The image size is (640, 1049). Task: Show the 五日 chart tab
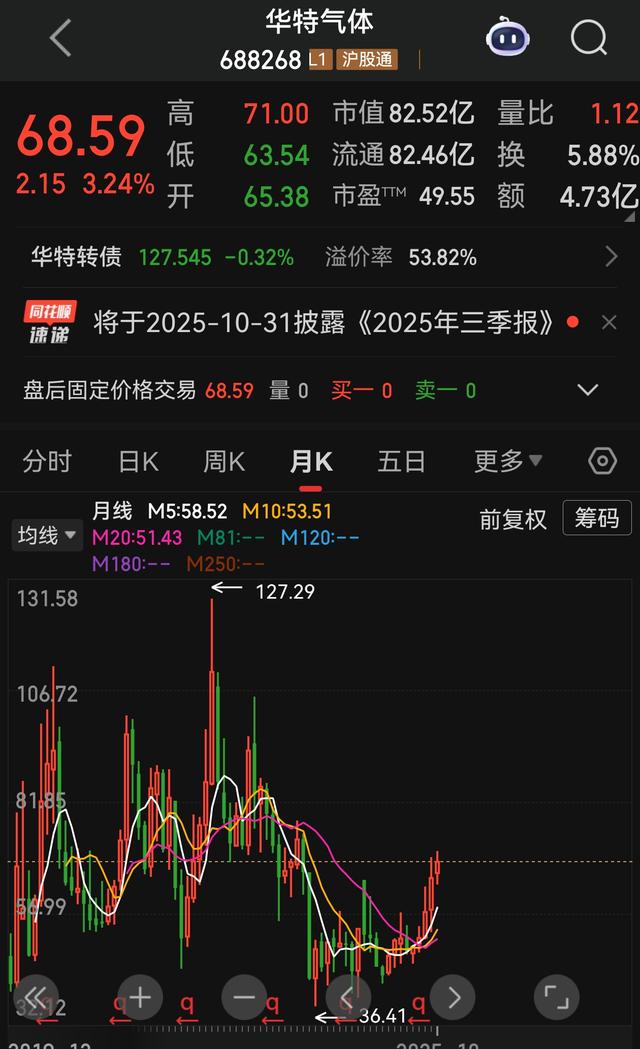click(x=401, y=461)
